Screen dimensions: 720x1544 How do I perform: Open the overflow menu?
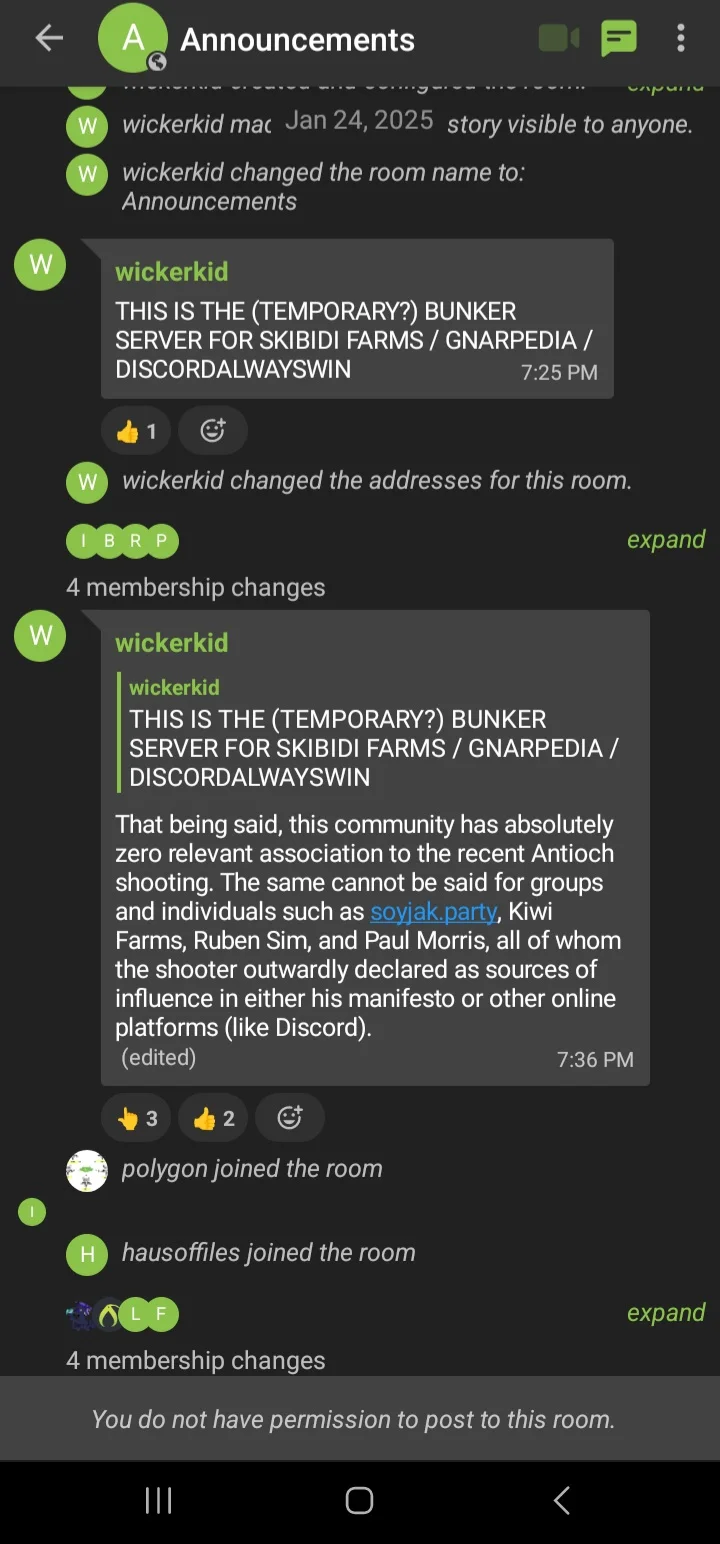[681, 39]
